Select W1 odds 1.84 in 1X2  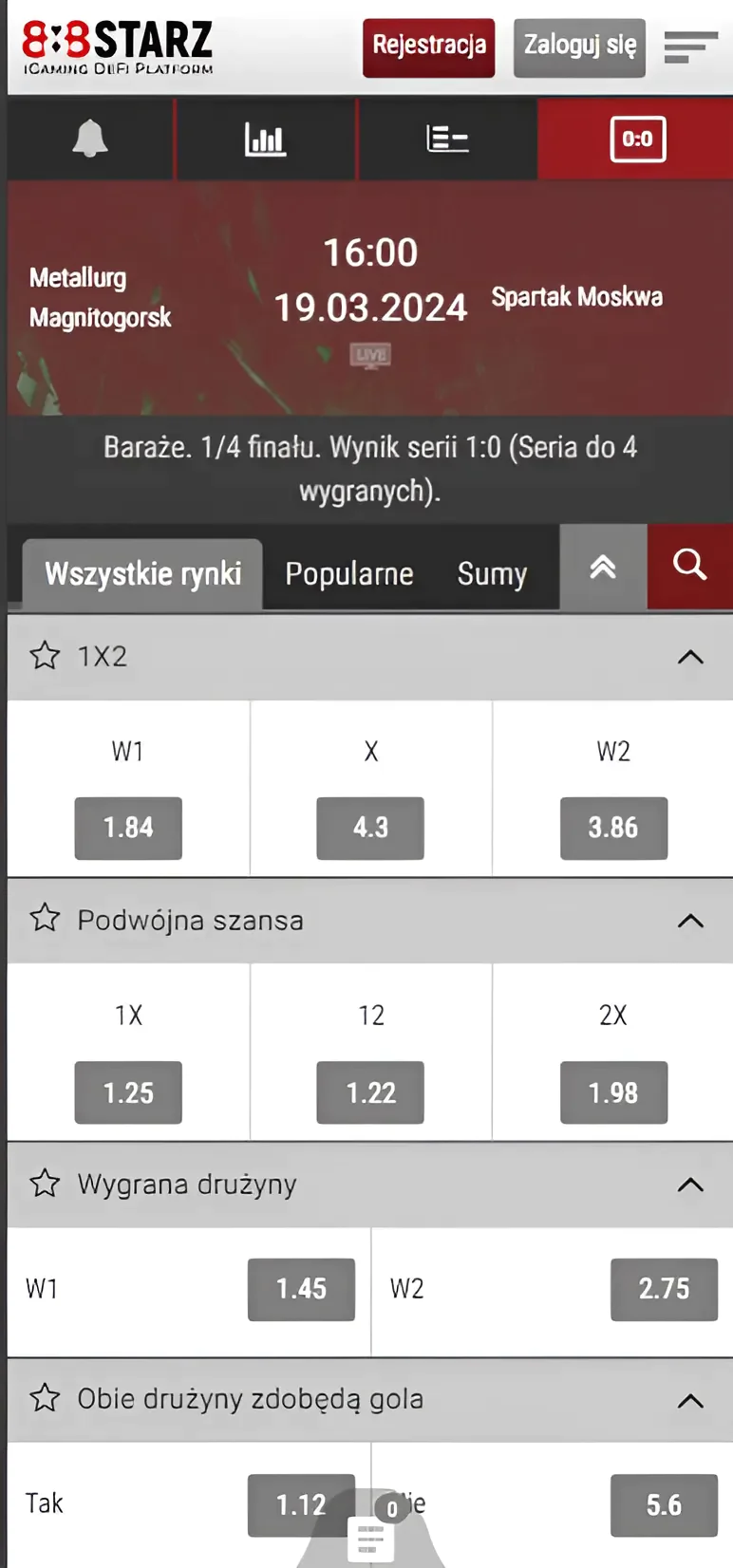point(128,828)
